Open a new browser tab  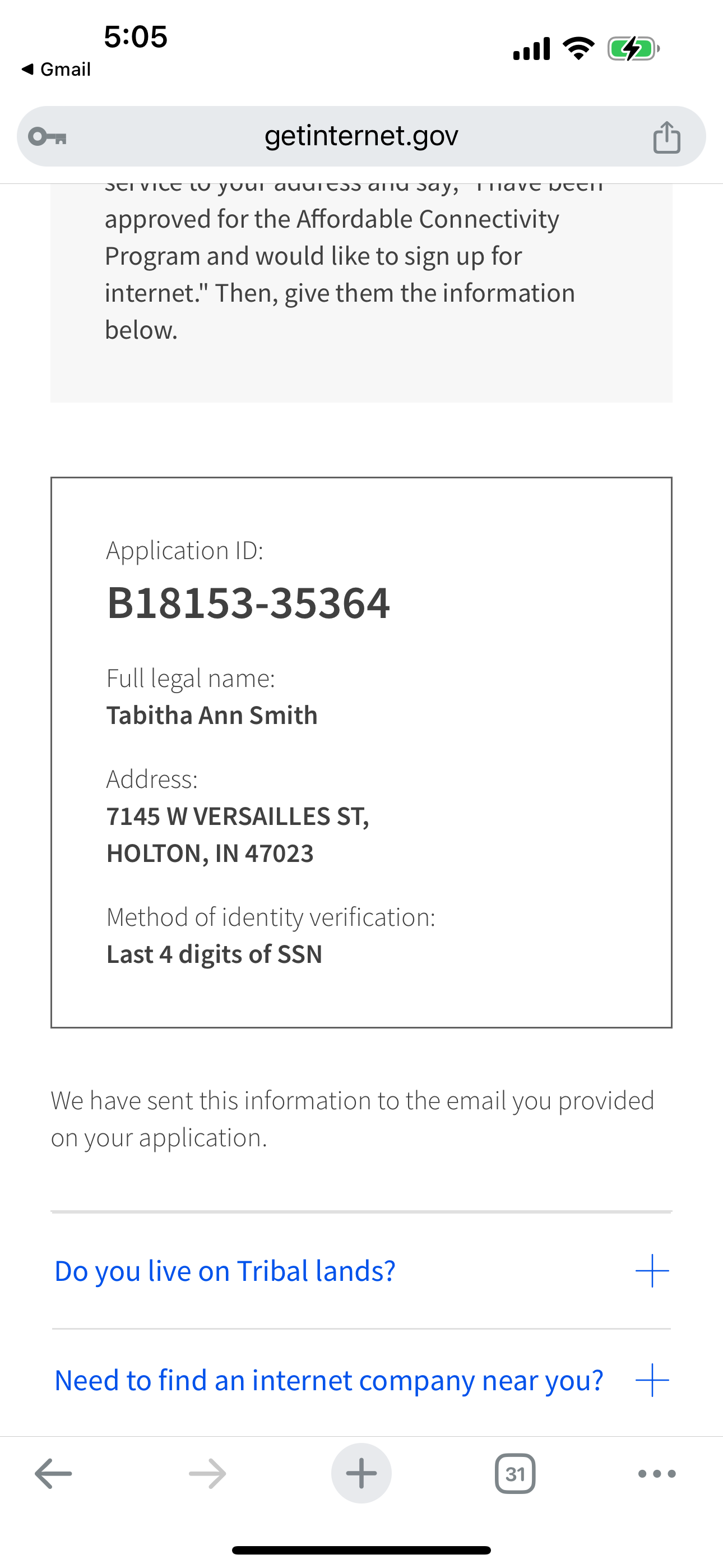[x=361, y=1474]
